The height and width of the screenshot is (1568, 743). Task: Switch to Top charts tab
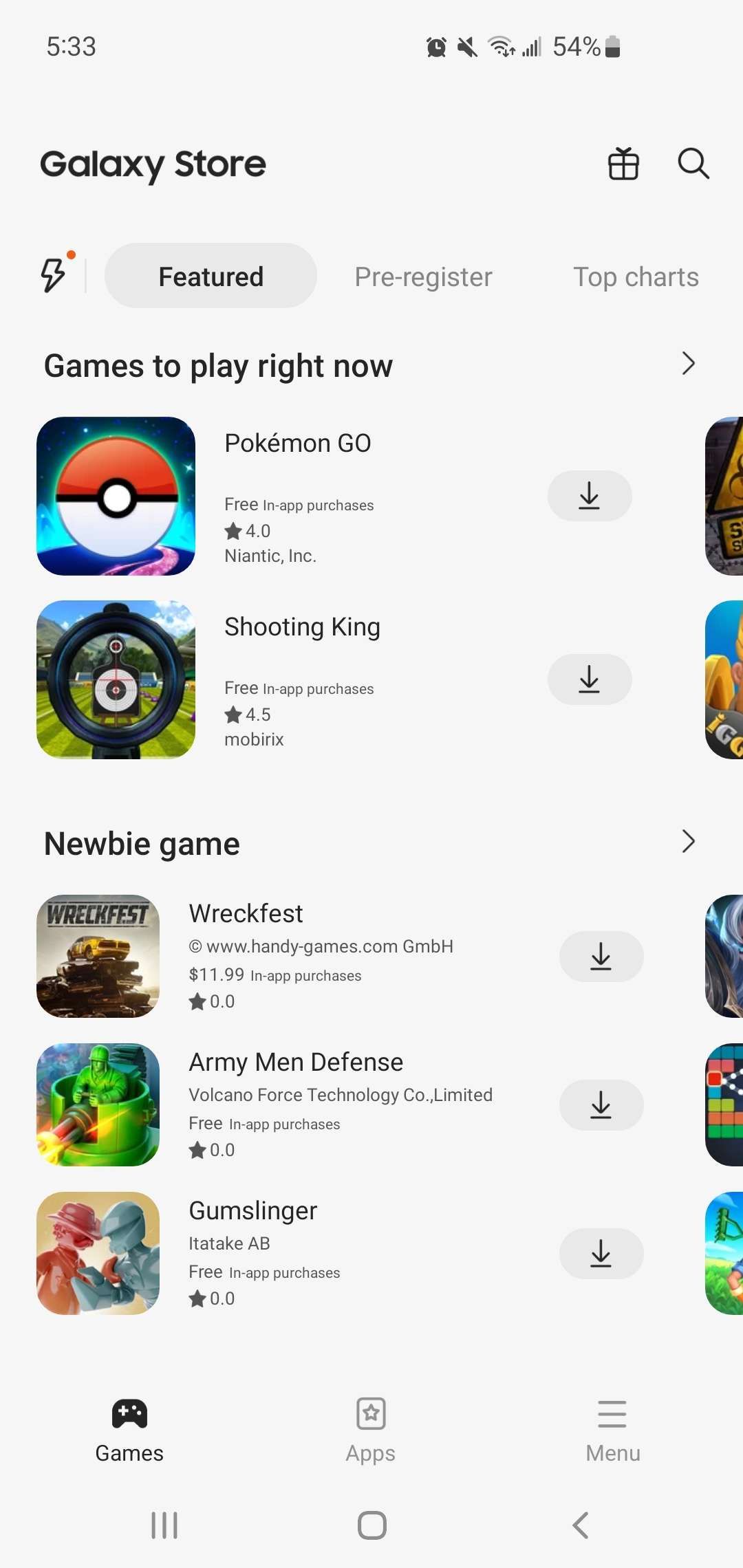click(x=636, y=277)
